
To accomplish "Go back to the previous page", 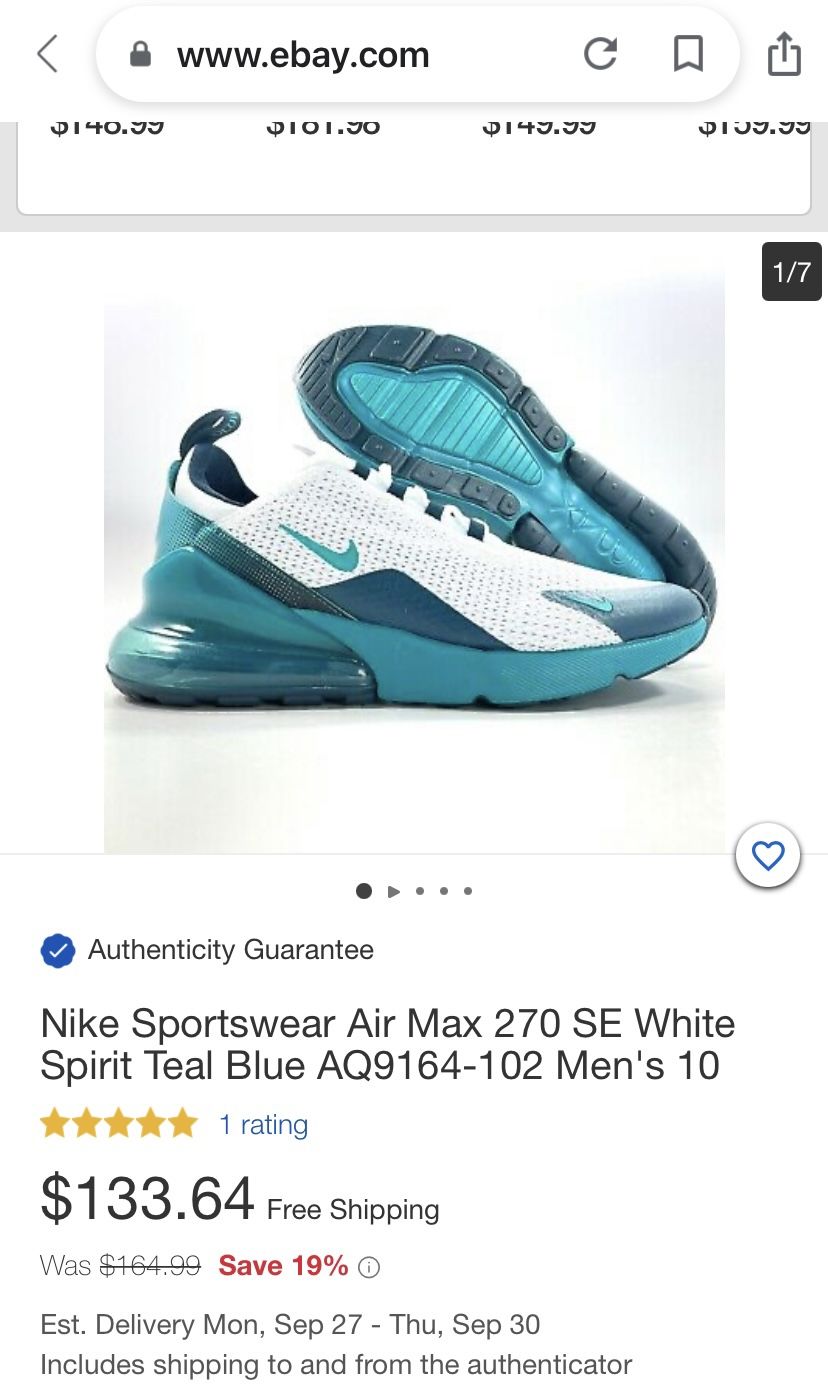I will tap(47, 54).
